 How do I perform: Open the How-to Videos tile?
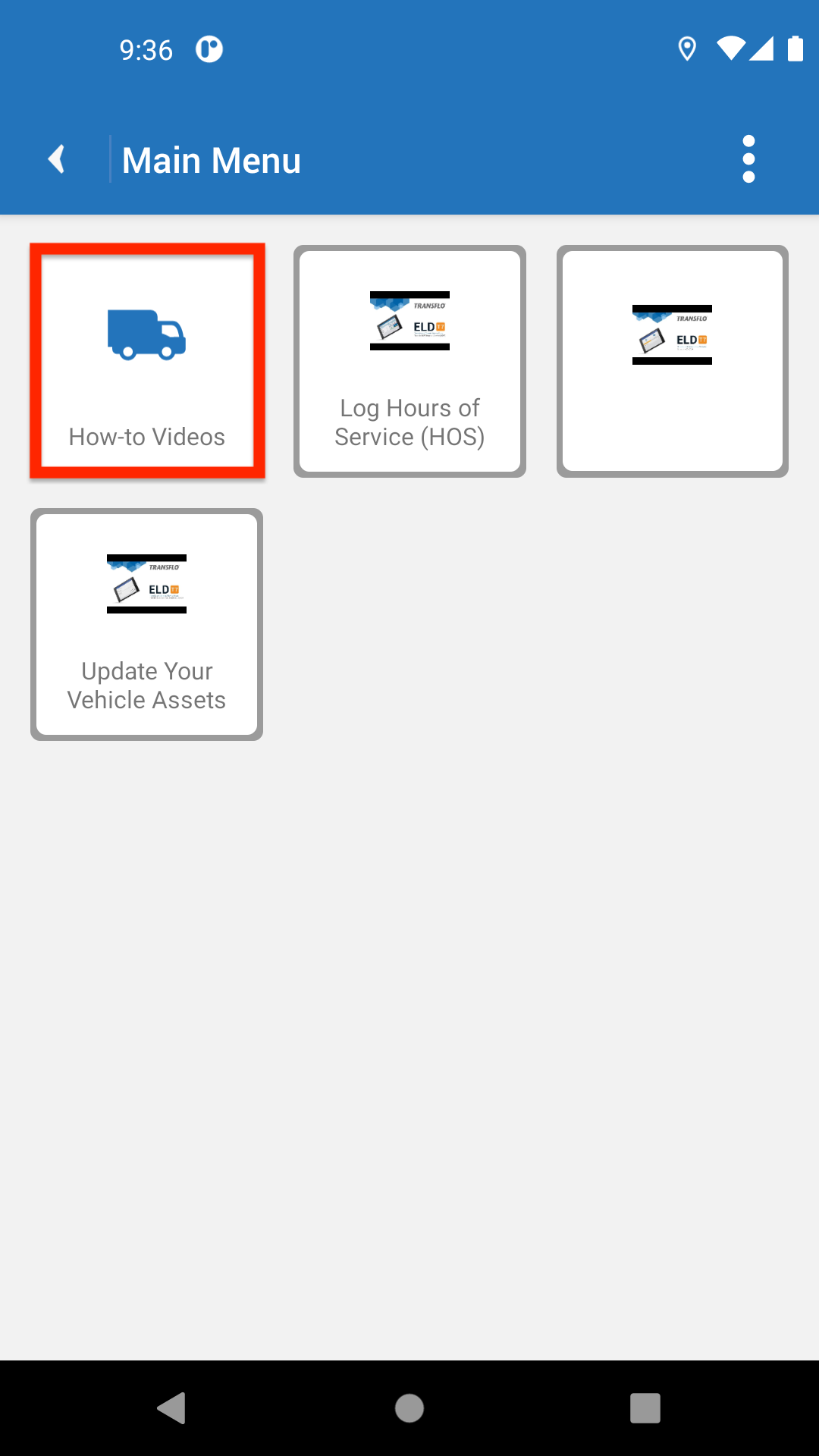(147, 361)
